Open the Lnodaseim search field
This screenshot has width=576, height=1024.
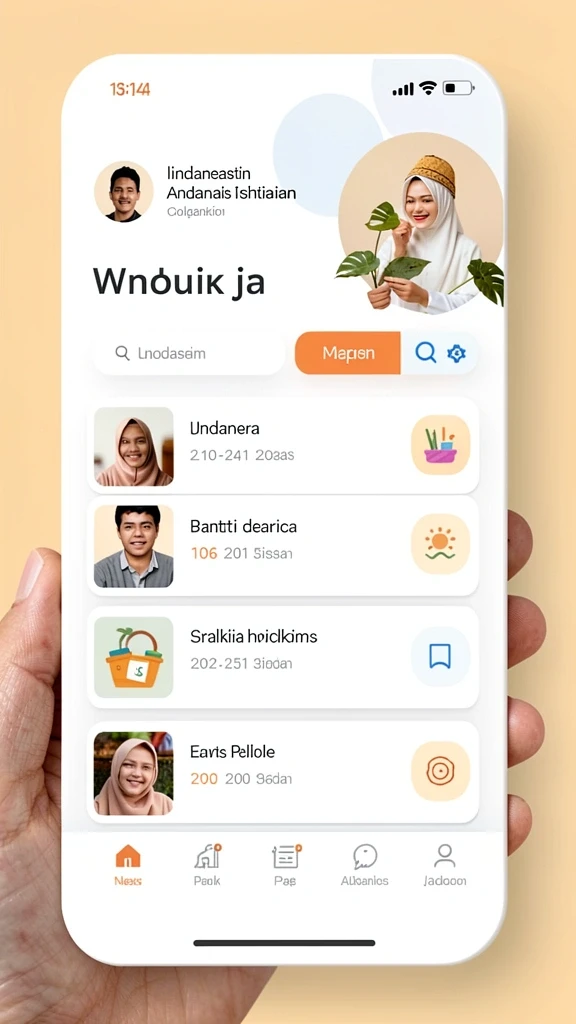189,353
